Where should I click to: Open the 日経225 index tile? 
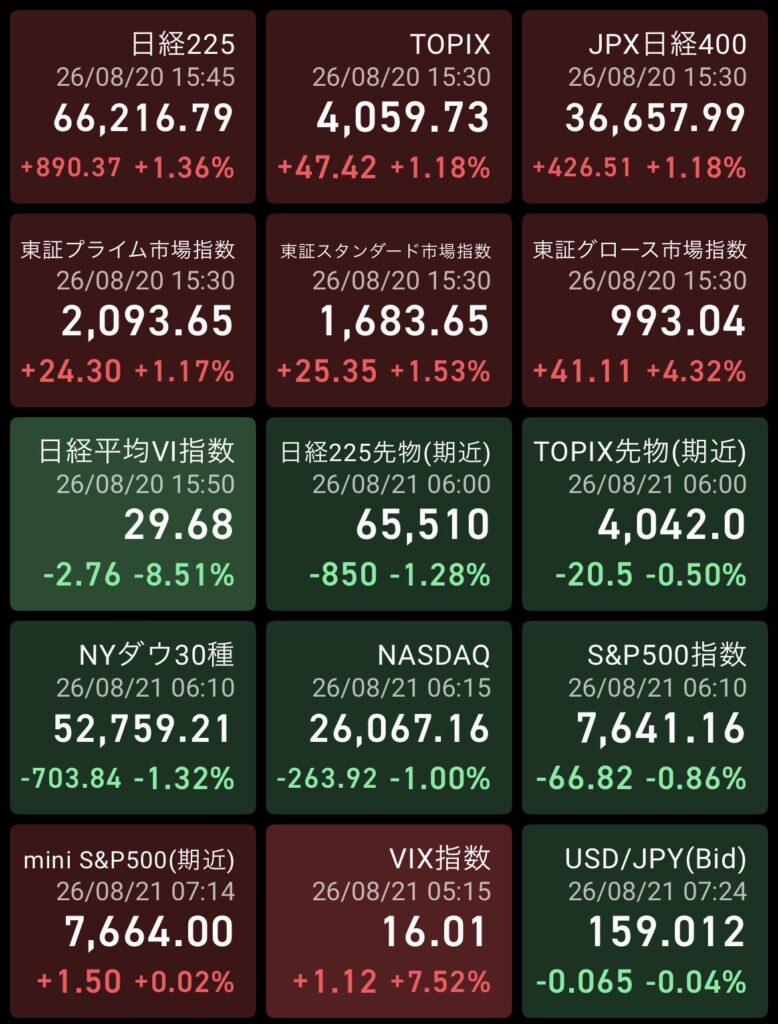pyautogui.click(x=133, y=107)
